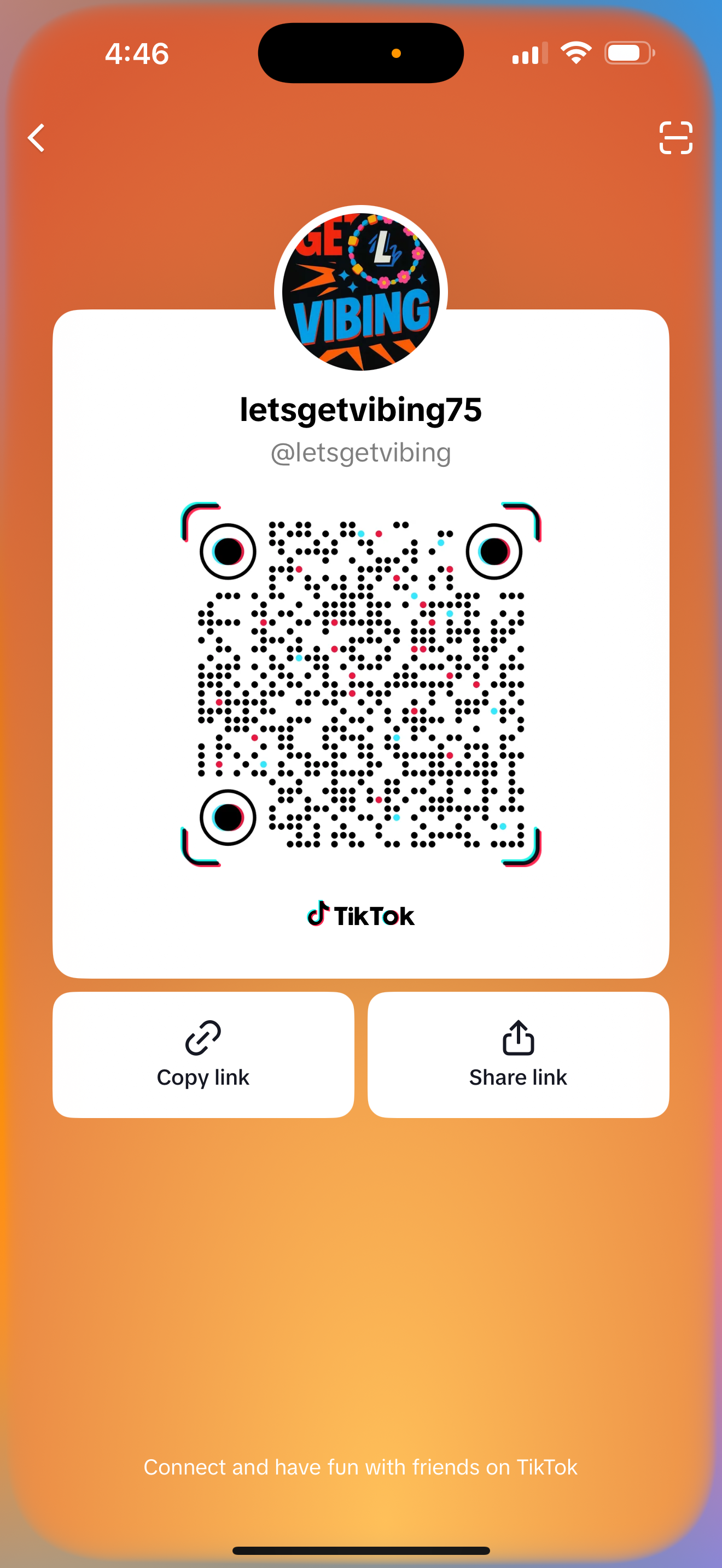This screenshot has height=1568, width=722.
Task: Copy the profile link
Action: pyautogui.click(x=203, y=1054)
